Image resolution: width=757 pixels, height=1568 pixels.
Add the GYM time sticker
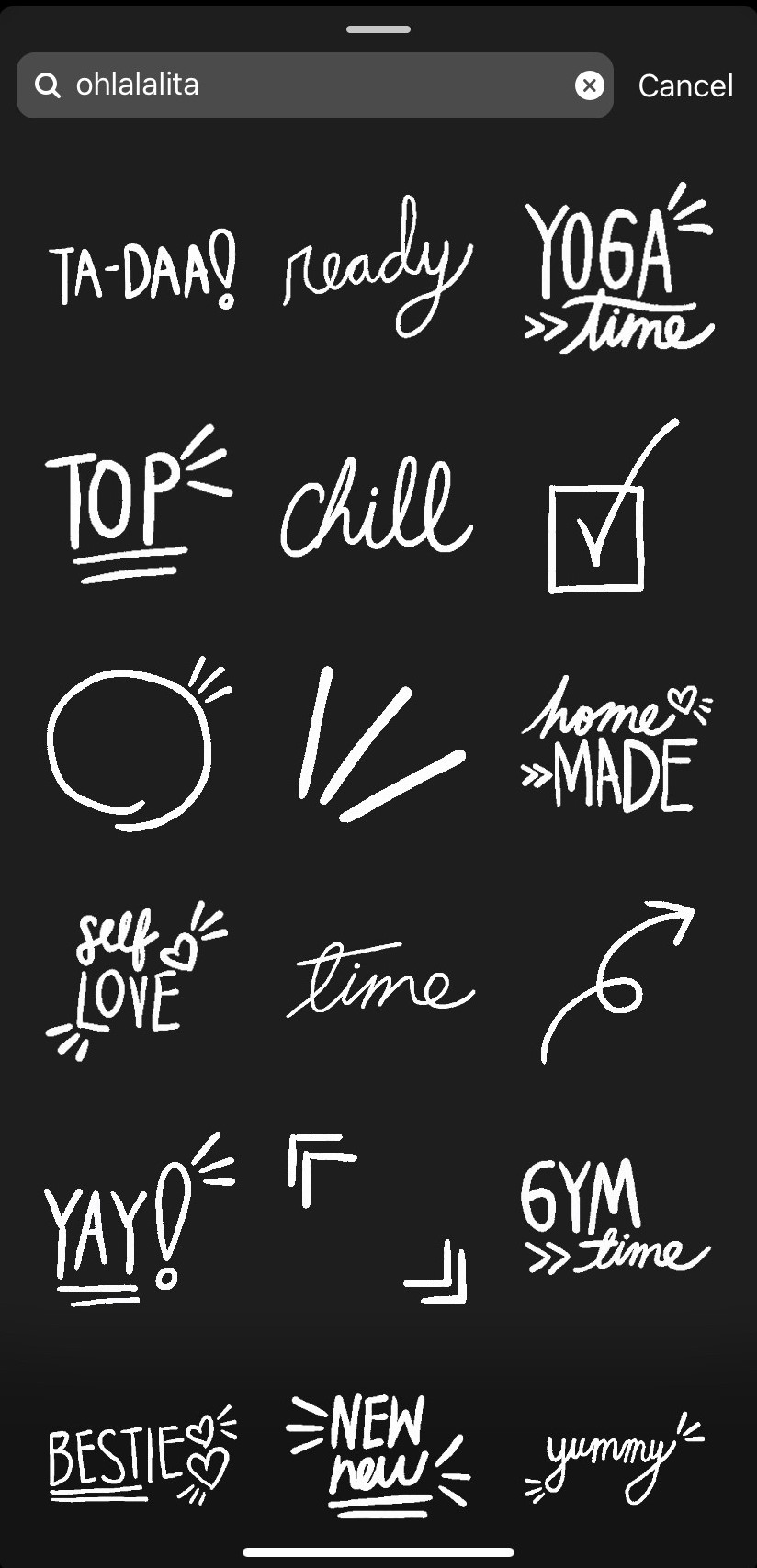pos(615,1217)
